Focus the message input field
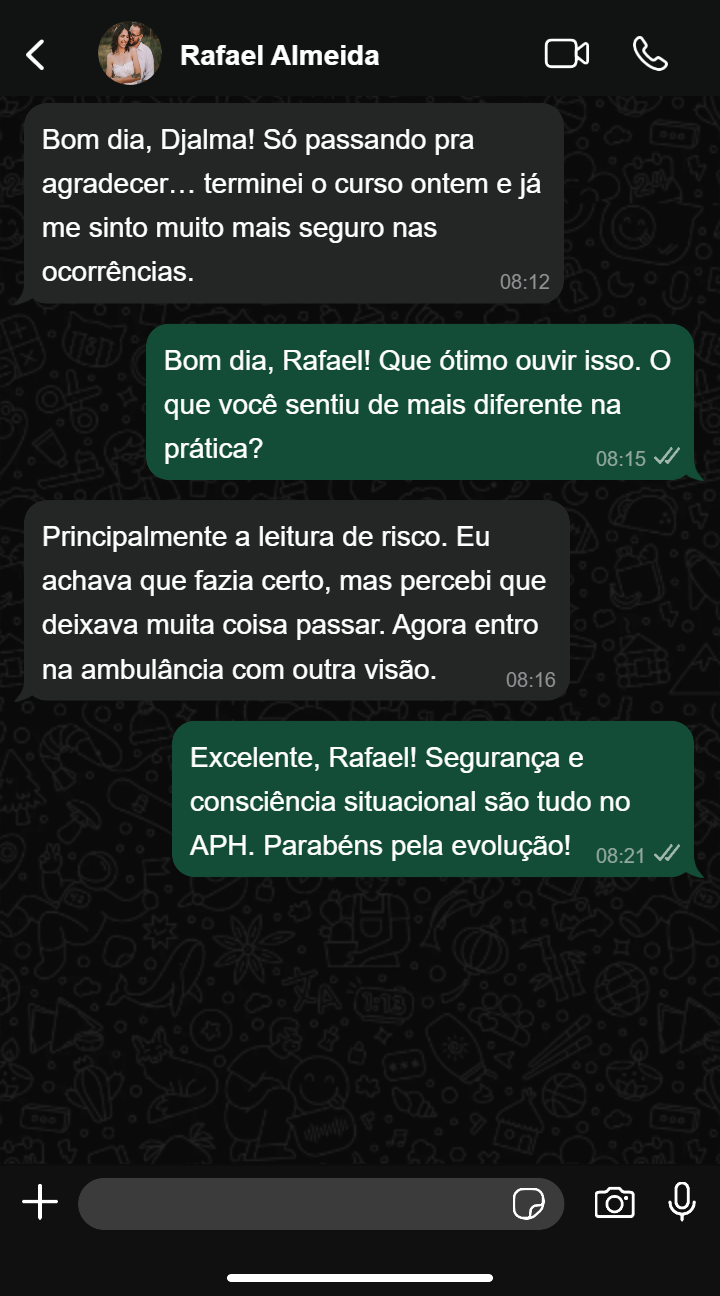Image resolution: width=720 pixels, height=1296 pixels. [290, 1204]
